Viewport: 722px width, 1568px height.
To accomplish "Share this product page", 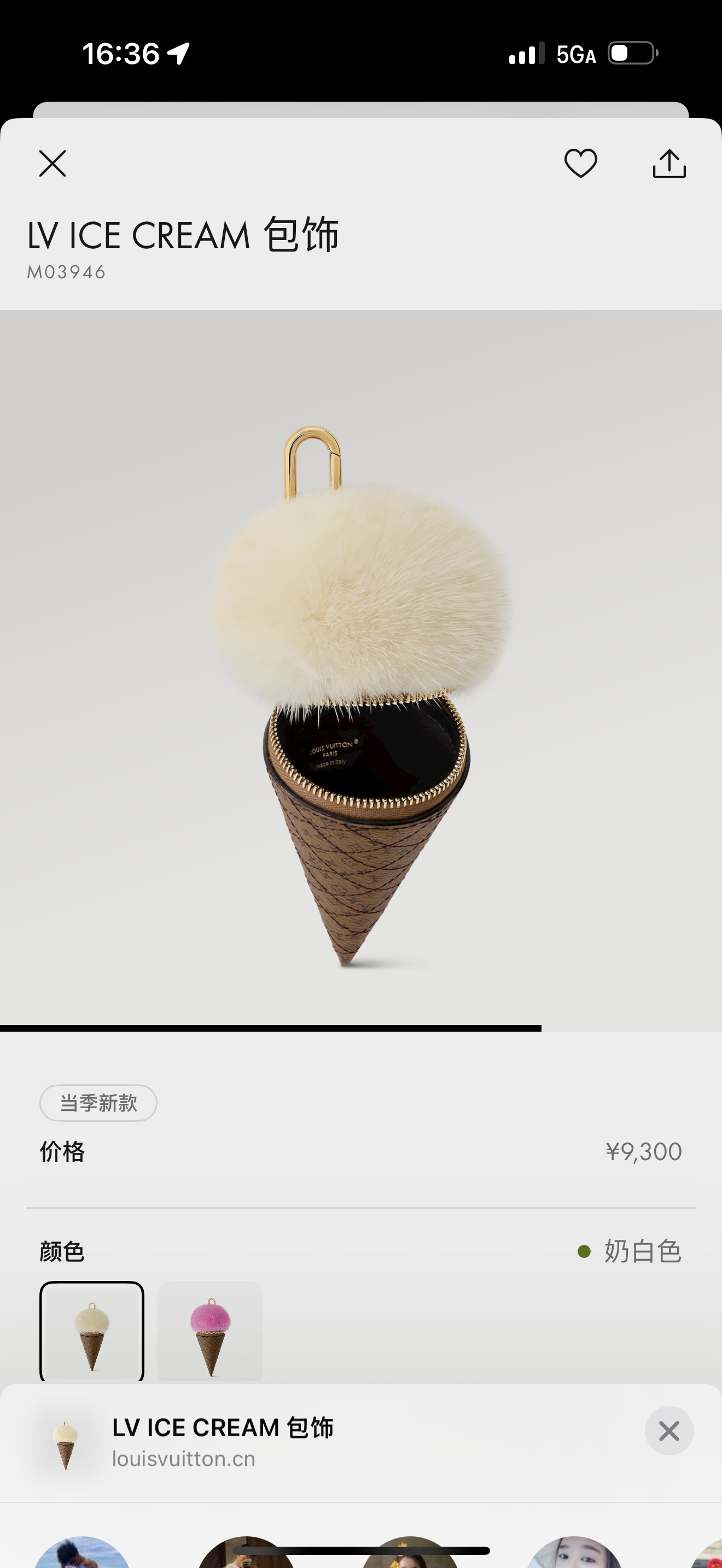I will point(669,163).
